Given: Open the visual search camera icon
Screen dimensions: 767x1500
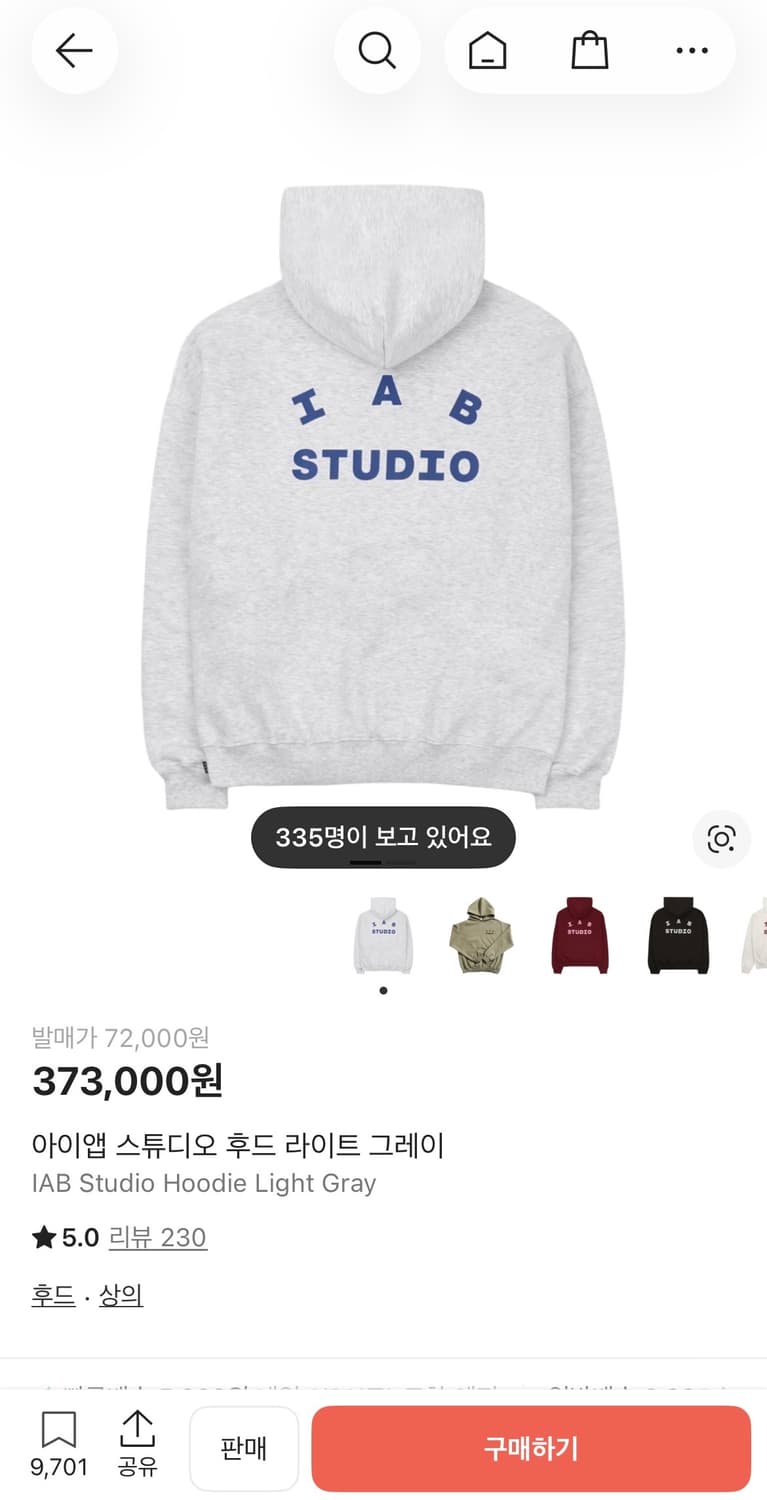Looking at the screenshot, I should [x=721, y=839].
